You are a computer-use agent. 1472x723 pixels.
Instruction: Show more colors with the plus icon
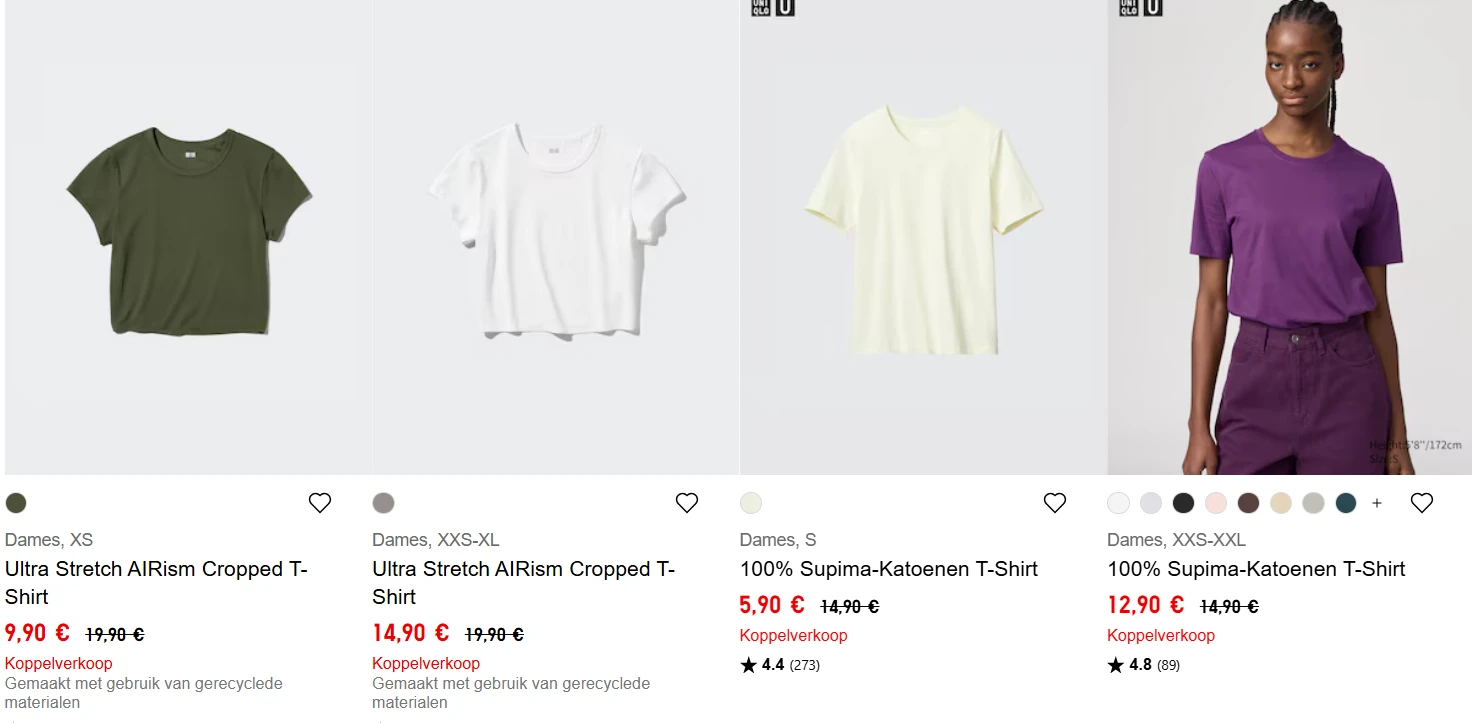(1377, 503)
